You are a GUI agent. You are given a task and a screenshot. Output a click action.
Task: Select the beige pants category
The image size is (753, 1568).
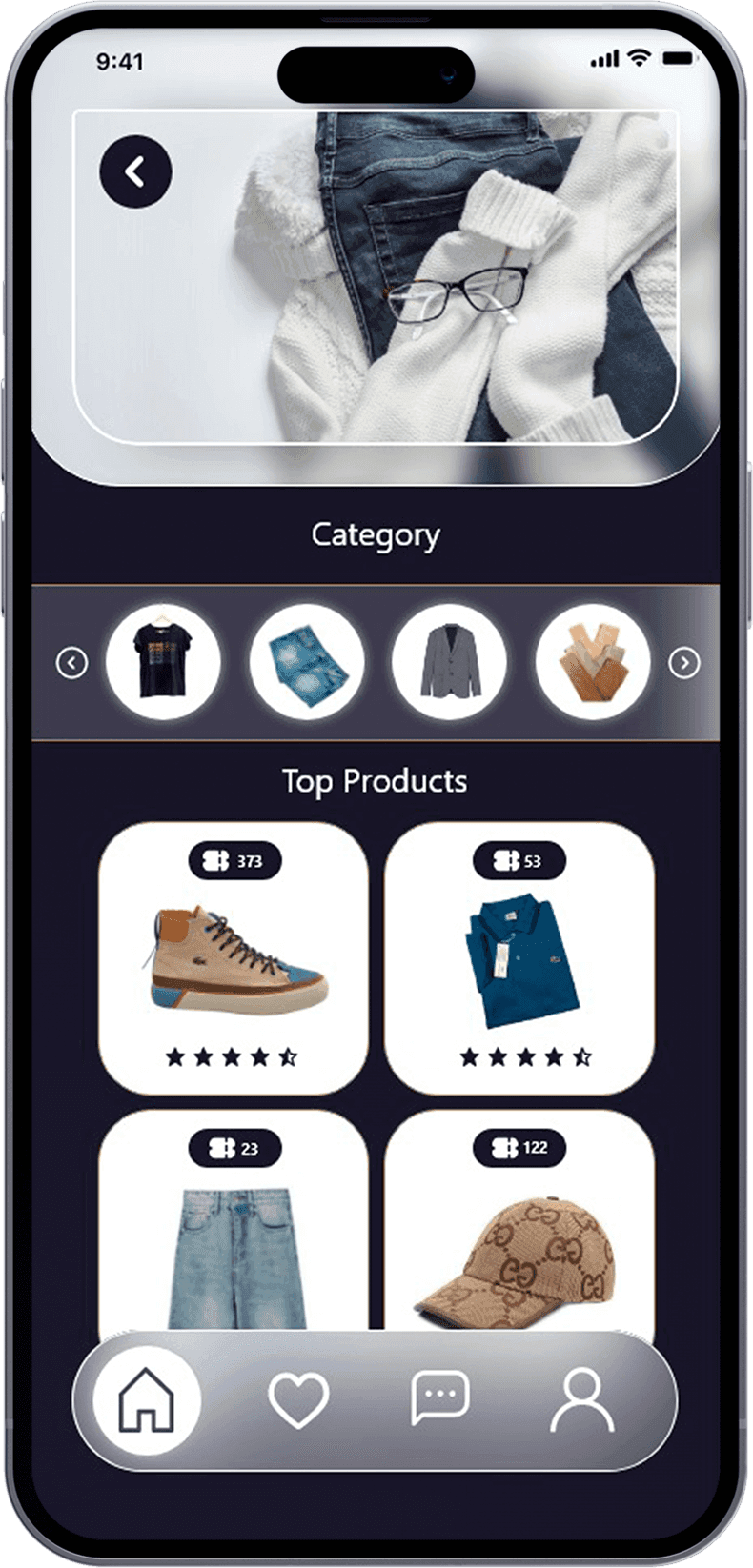pyautogui.click(x=593, y=661)
